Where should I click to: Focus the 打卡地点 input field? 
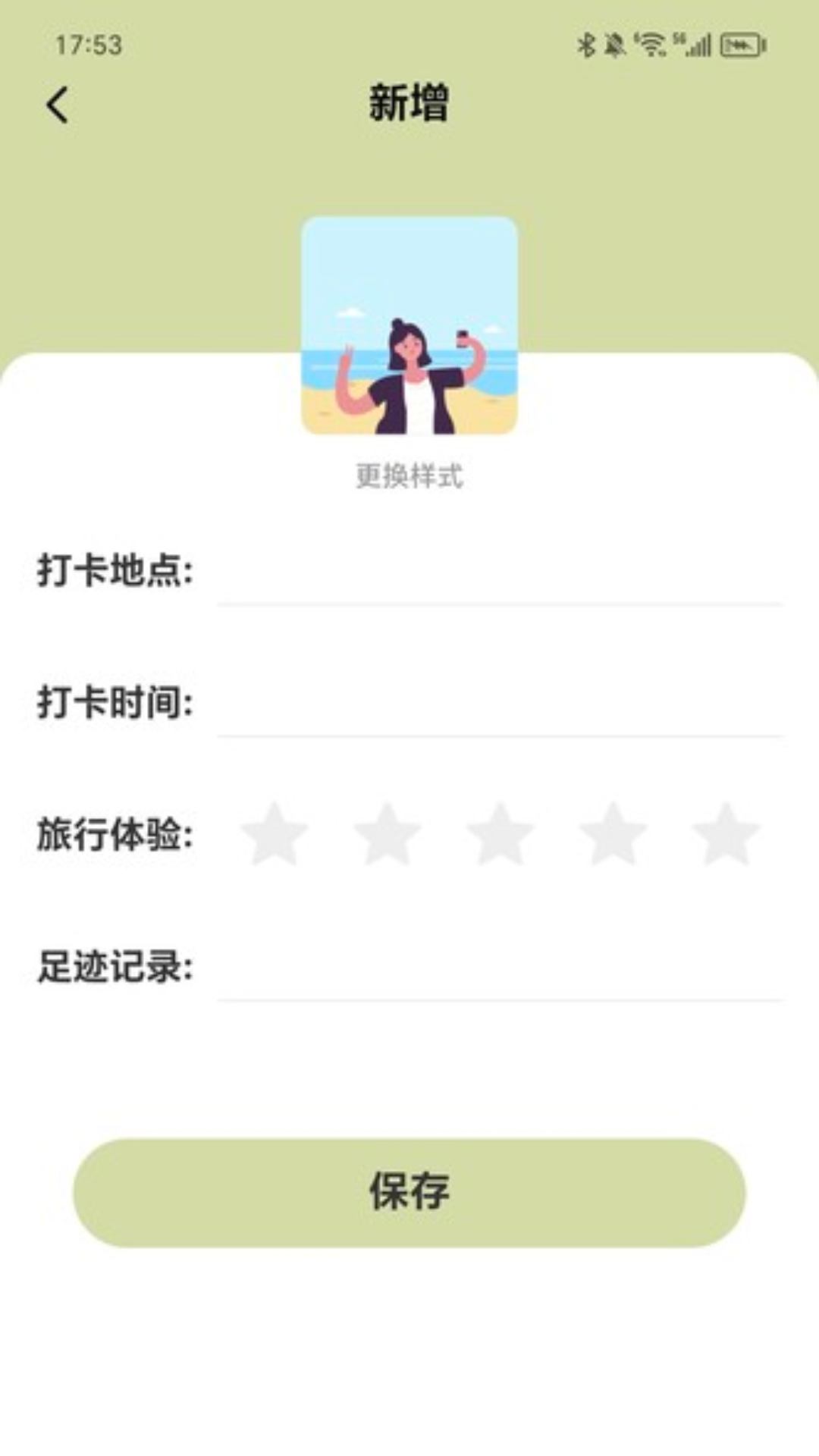(x=499, y=573)
